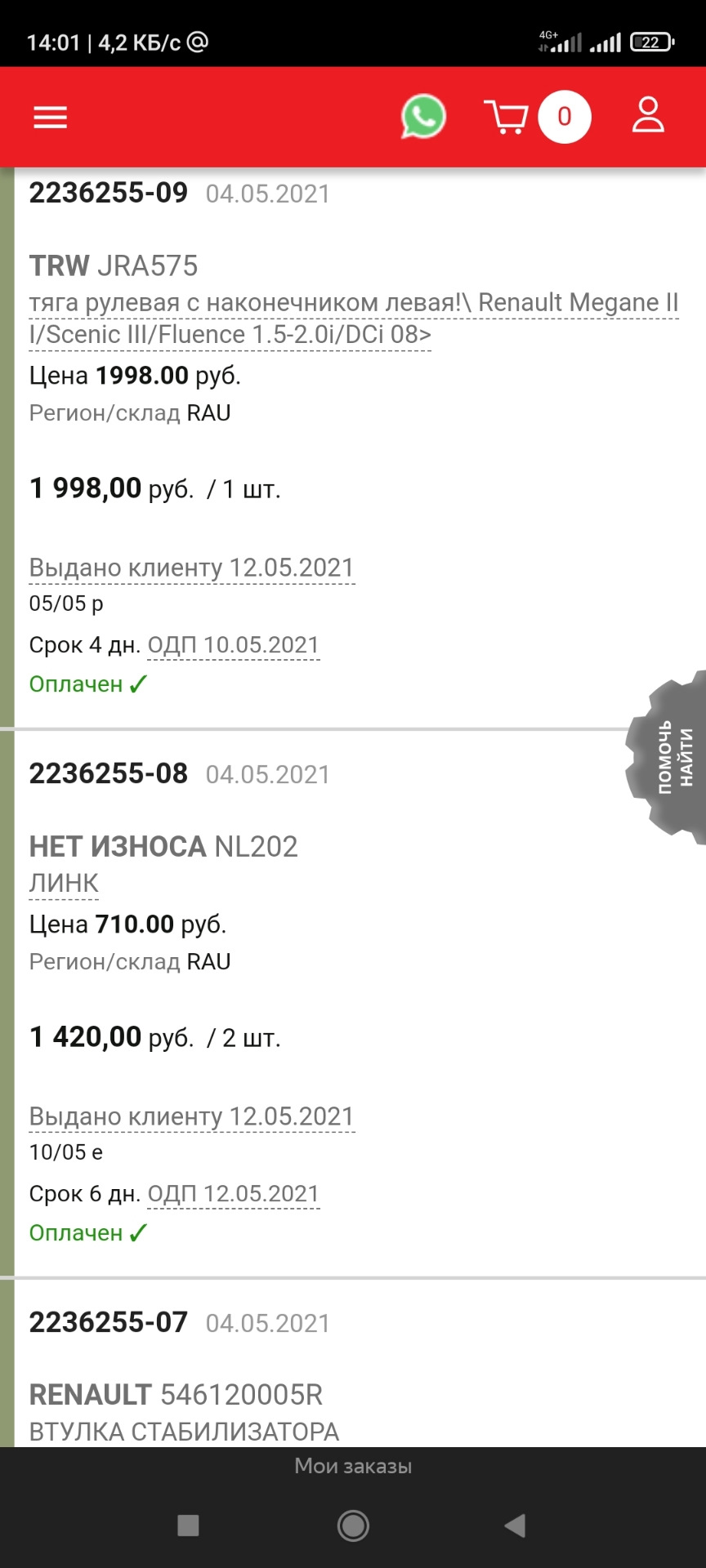
Task: Open the user profile icon
Action: click(648, 116)
